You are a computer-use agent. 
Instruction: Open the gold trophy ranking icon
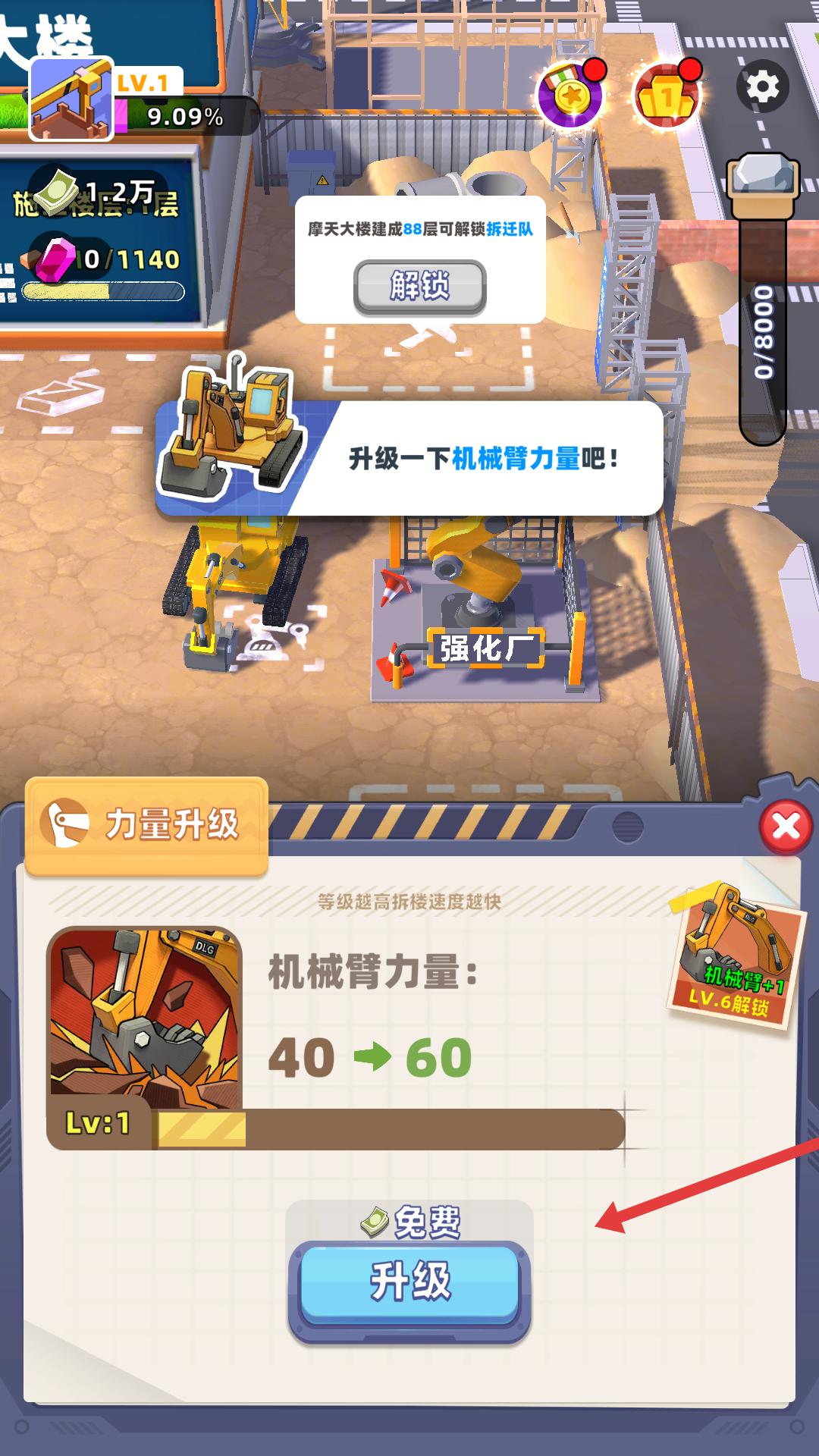point(666,96)
